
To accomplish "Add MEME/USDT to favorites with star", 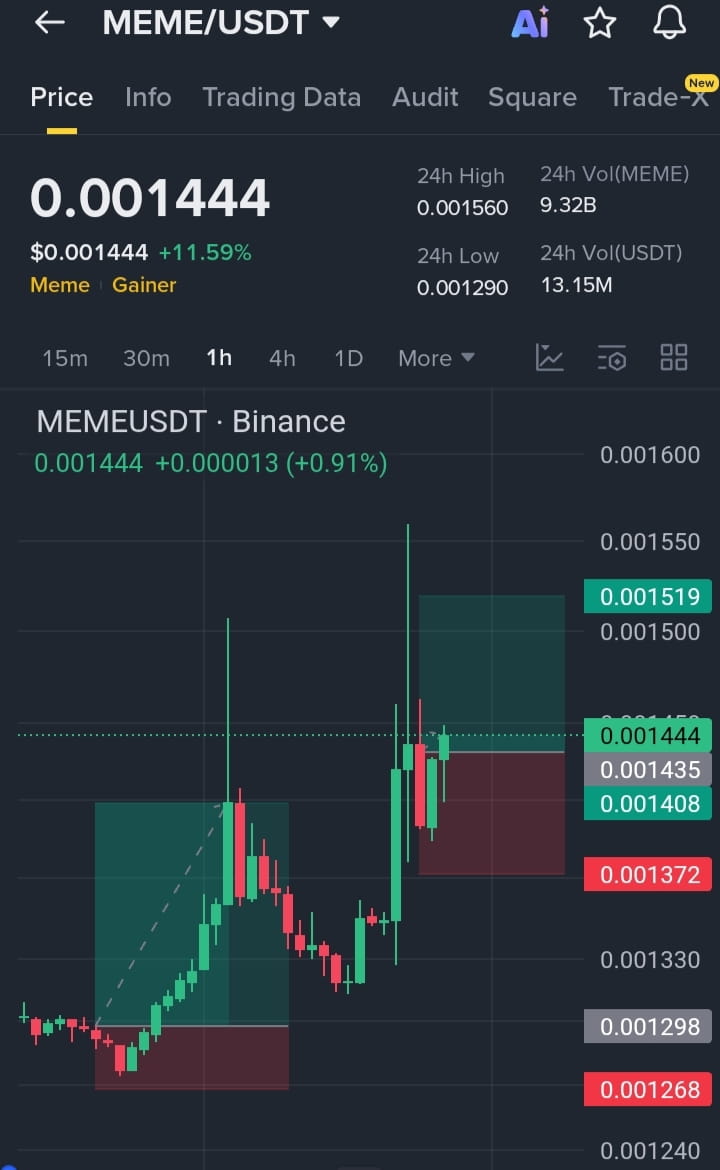I will tap(600, 23).
